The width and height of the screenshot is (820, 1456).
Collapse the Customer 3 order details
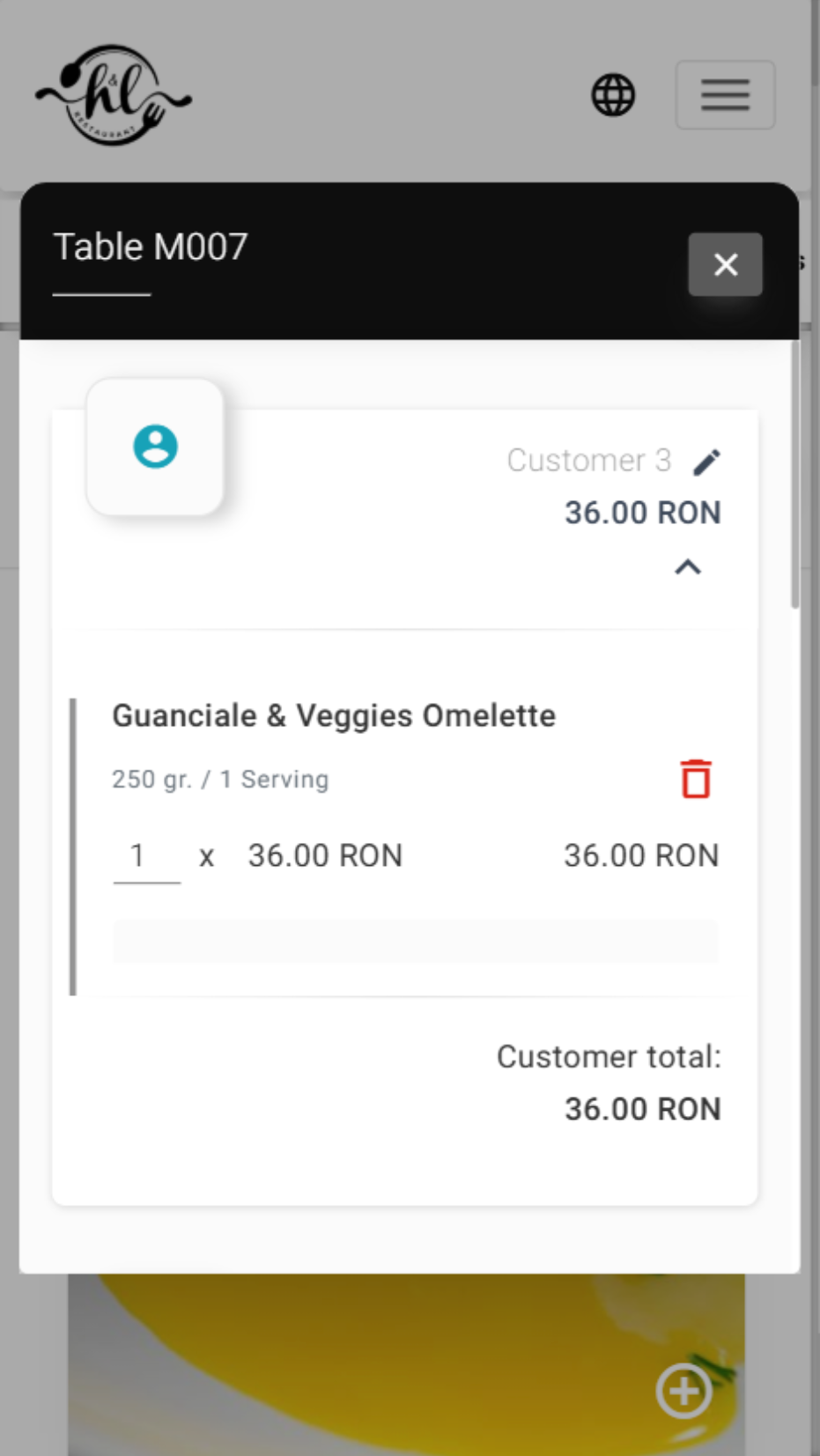click(688, 566)
